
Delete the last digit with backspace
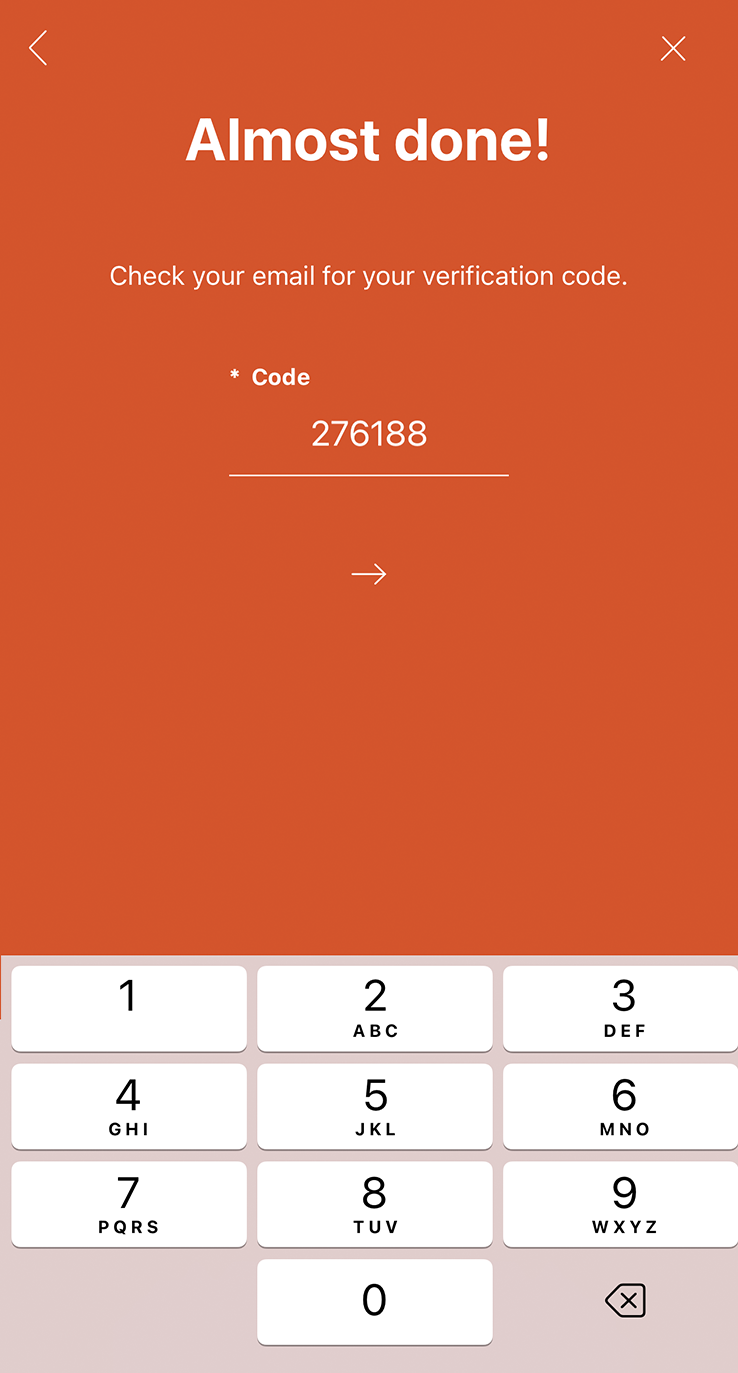pyautogui.click(x=625, y=1301)
